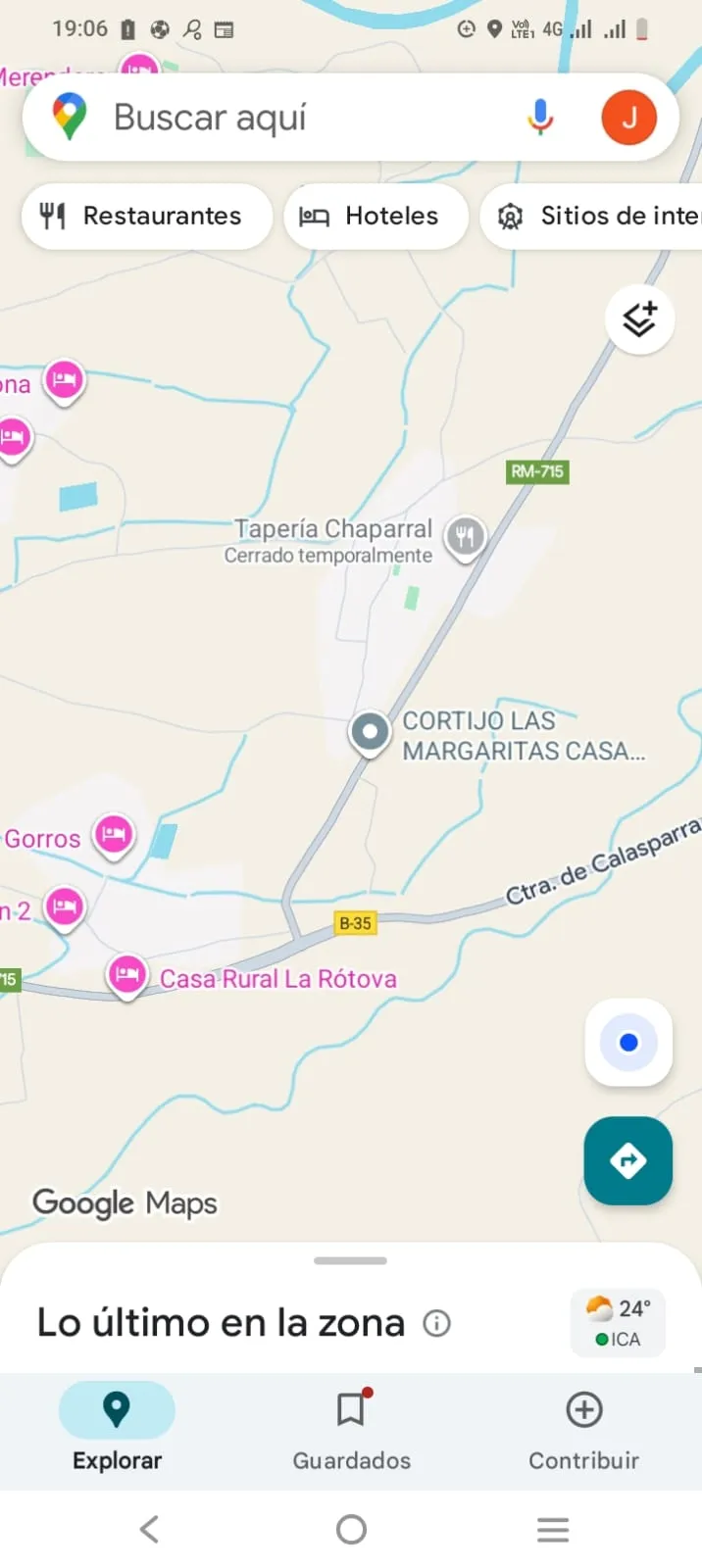Select the Cortijo Las Margaritas pin
702x1568 pixels.
[370, 731]
